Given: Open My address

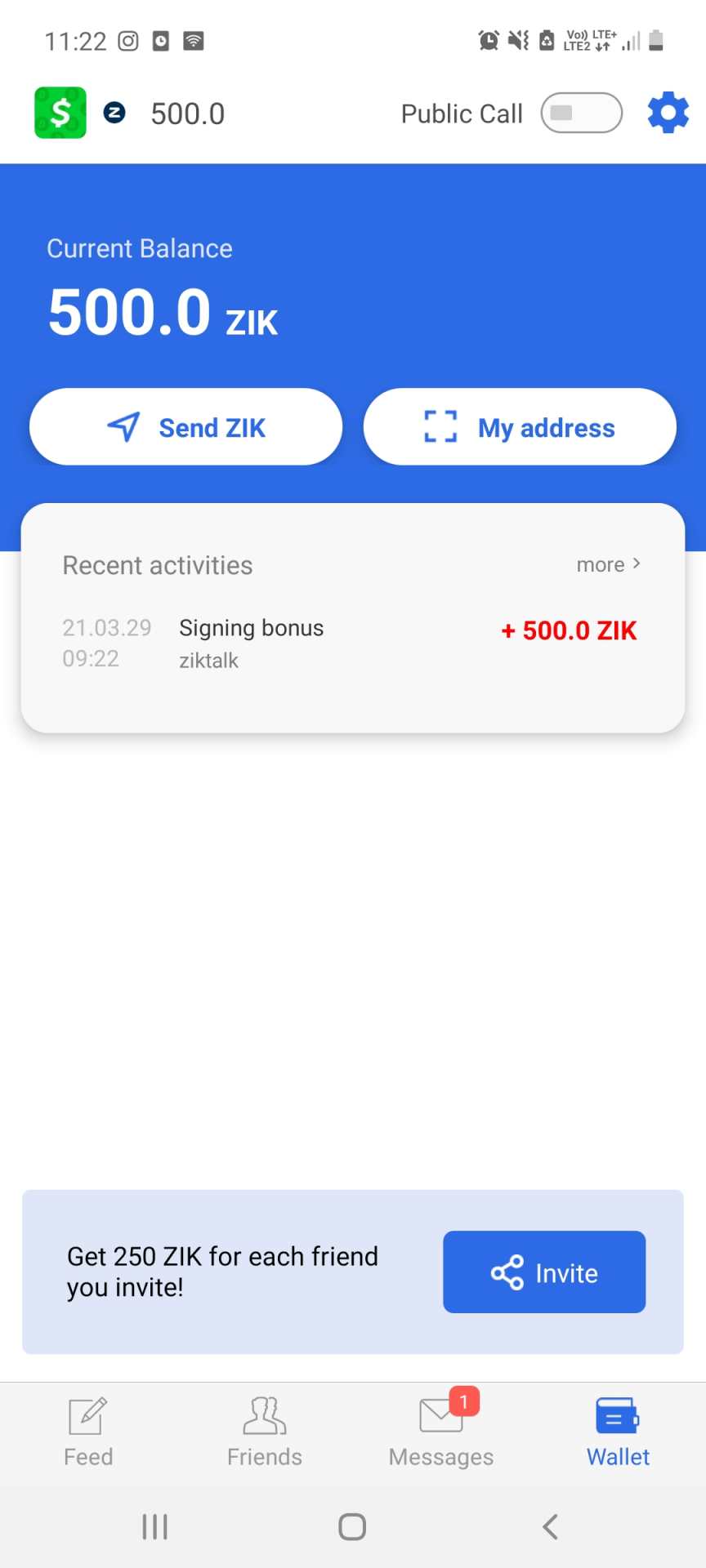Looking at the screenshot, I should [520, 427].
